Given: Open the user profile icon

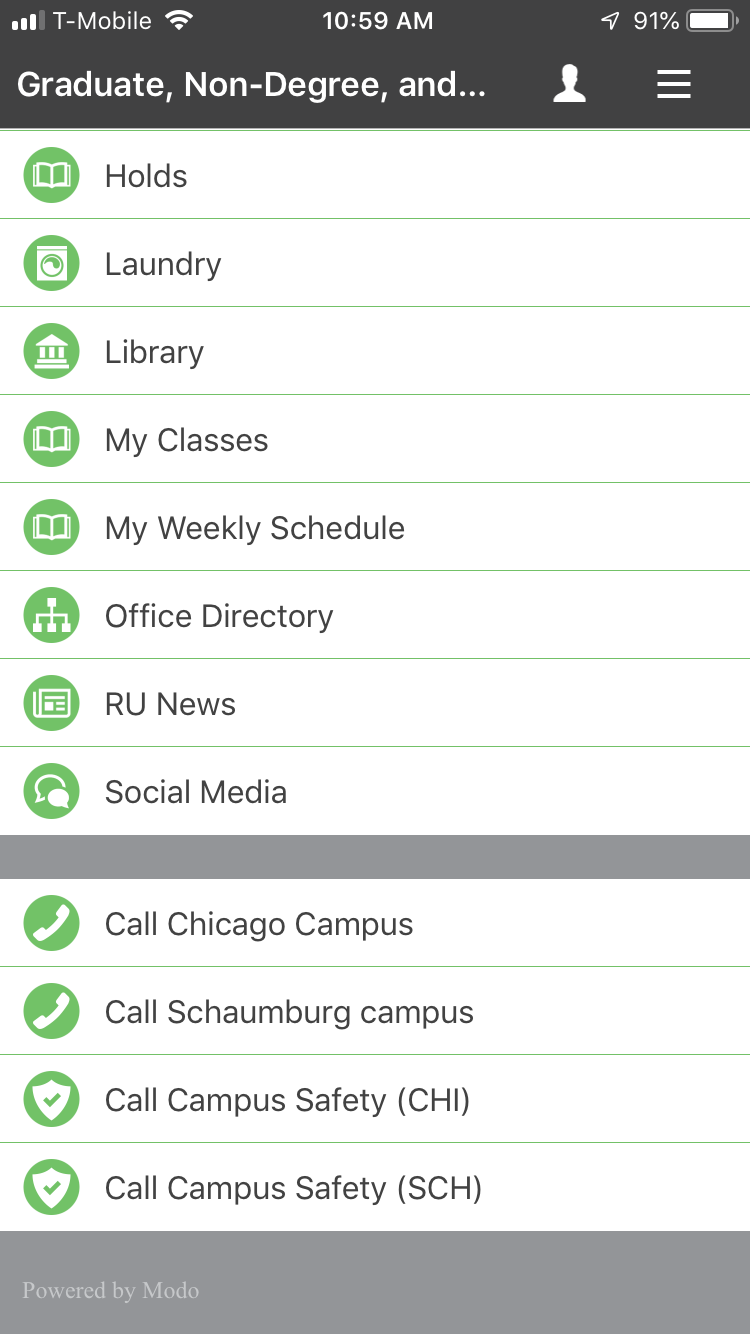Looking at the screenshot, I should pyautogui.click(x=569, y=85).
